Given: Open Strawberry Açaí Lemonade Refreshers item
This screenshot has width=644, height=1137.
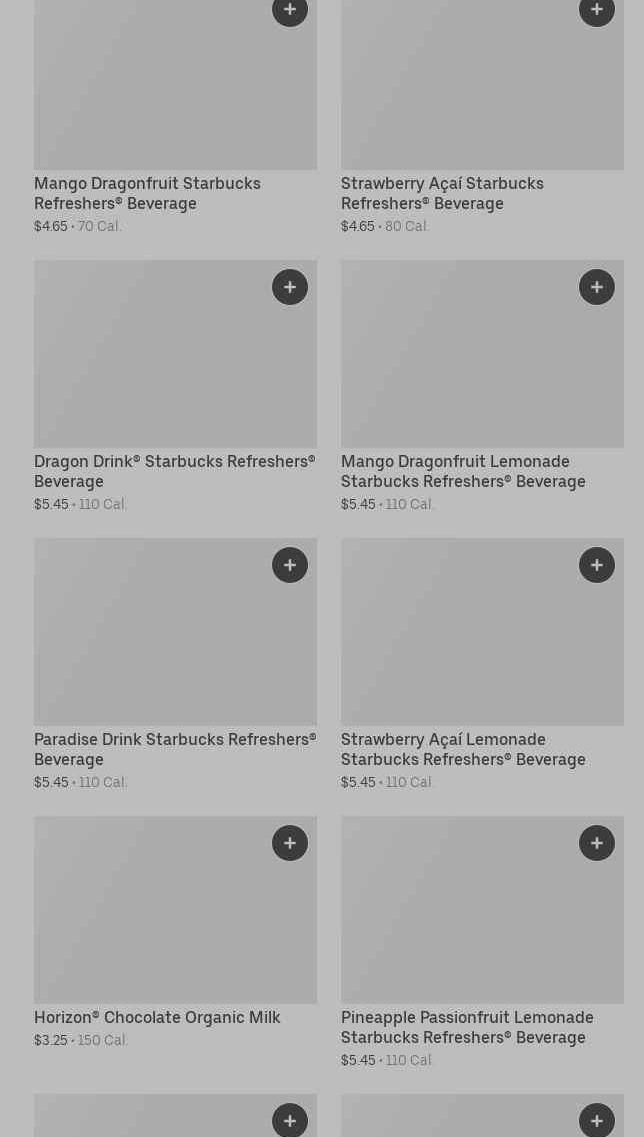Looking at the screenshot, I should pyautogui.click(x=463, y=749).
